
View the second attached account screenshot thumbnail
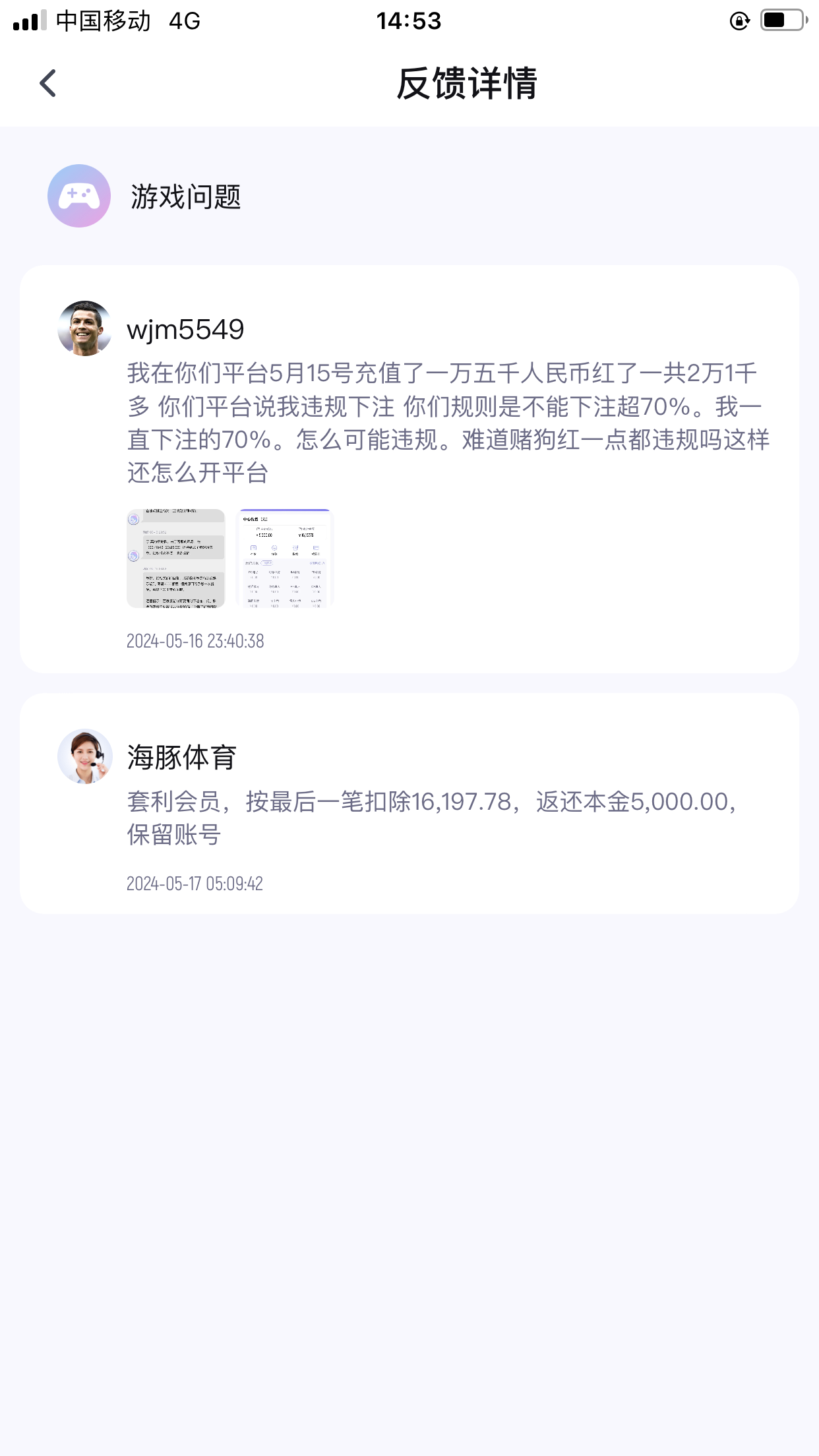tap(285, 558)
